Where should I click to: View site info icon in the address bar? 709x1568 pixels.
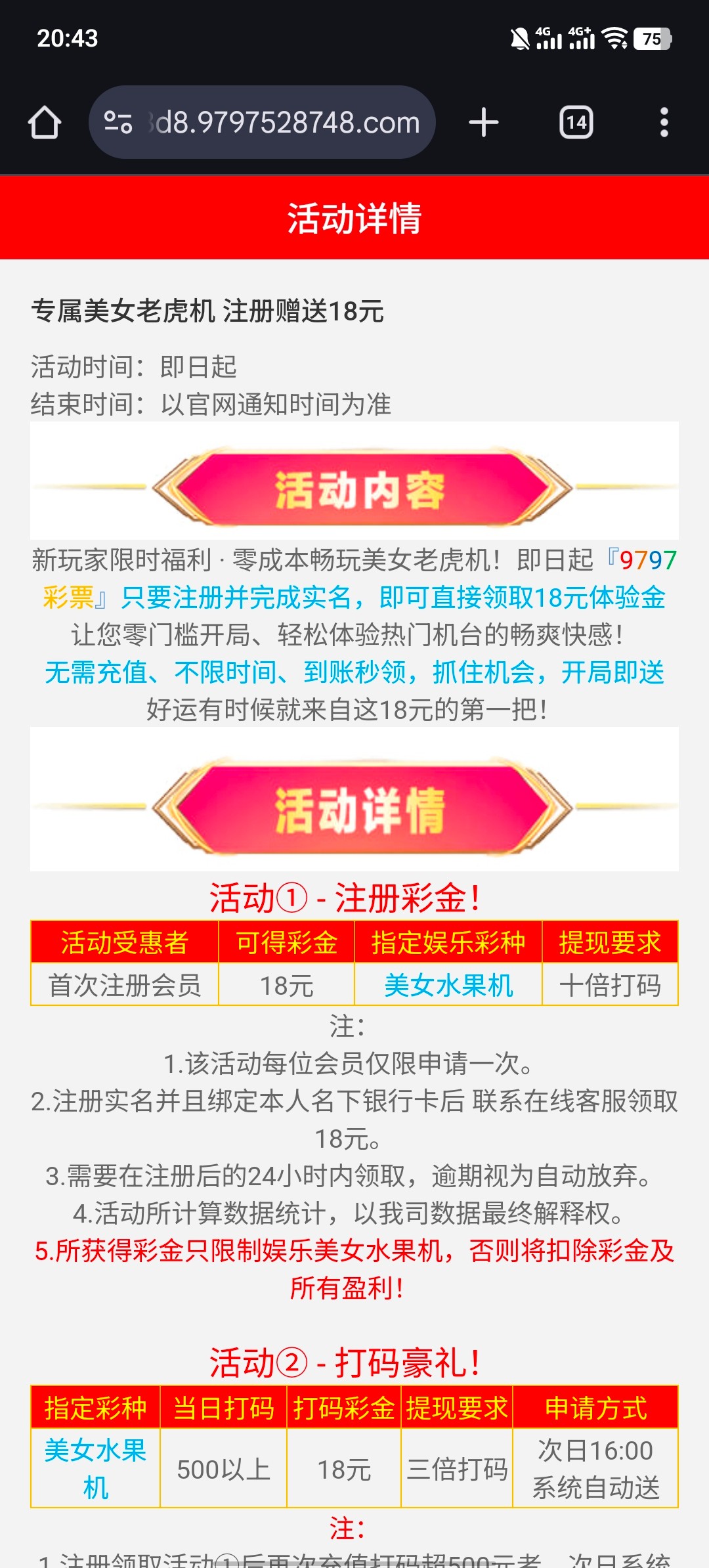tap(118, 123)
